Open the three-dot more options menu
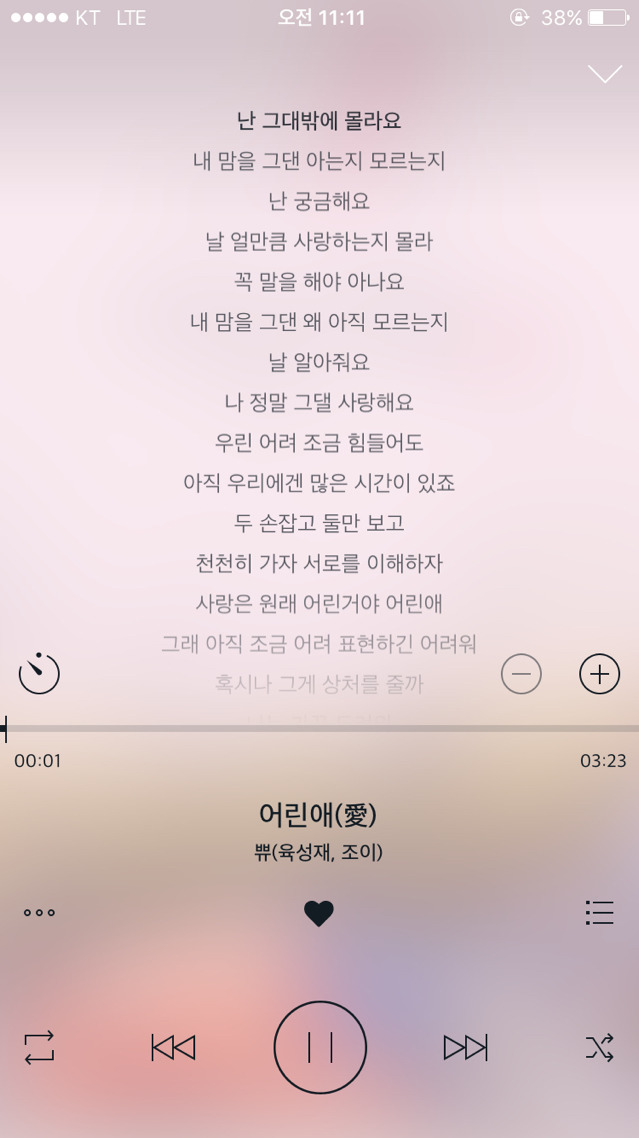Screen dimensions: 639x1138 tap(39, 912)
